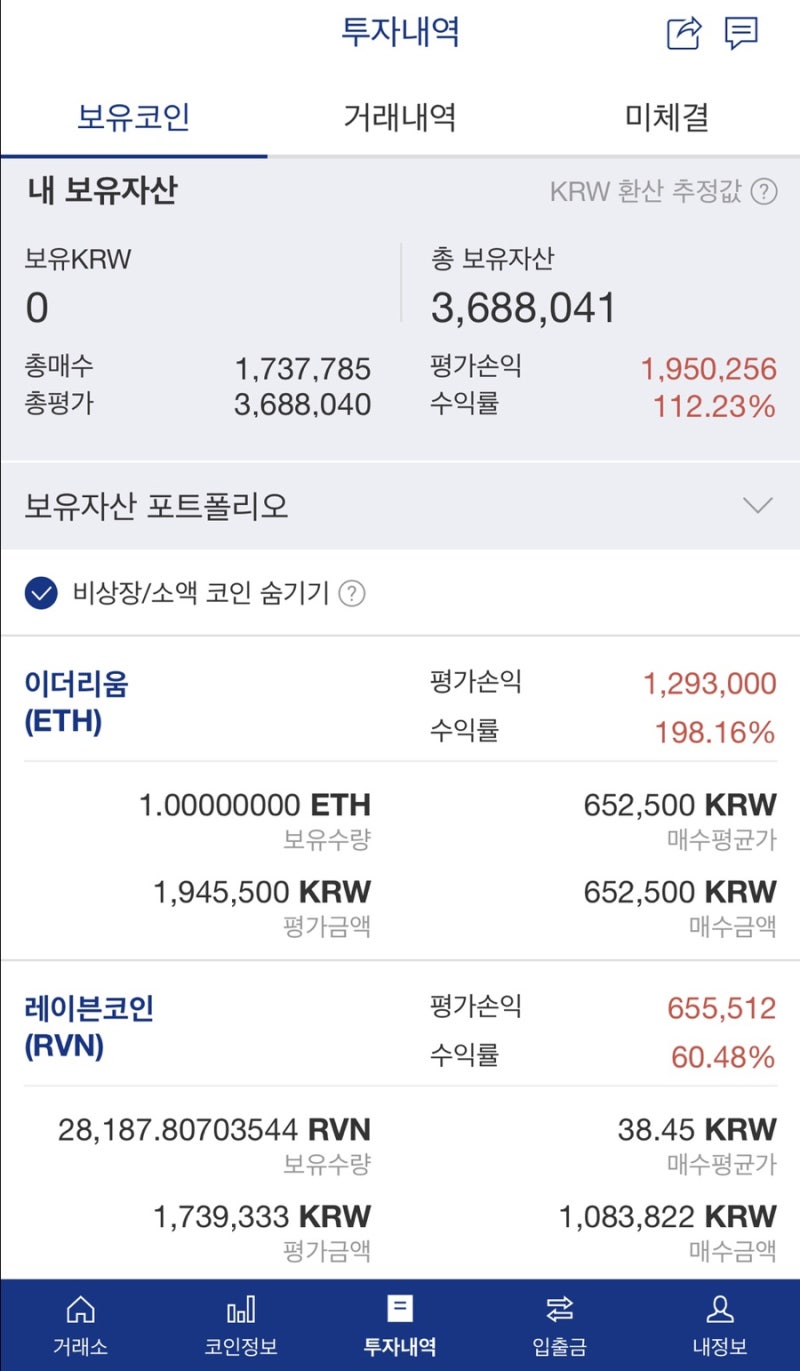Tap the share icon at top right
Image resolution: width=800 pixels, height=1371 pixels.
(683, 33)
